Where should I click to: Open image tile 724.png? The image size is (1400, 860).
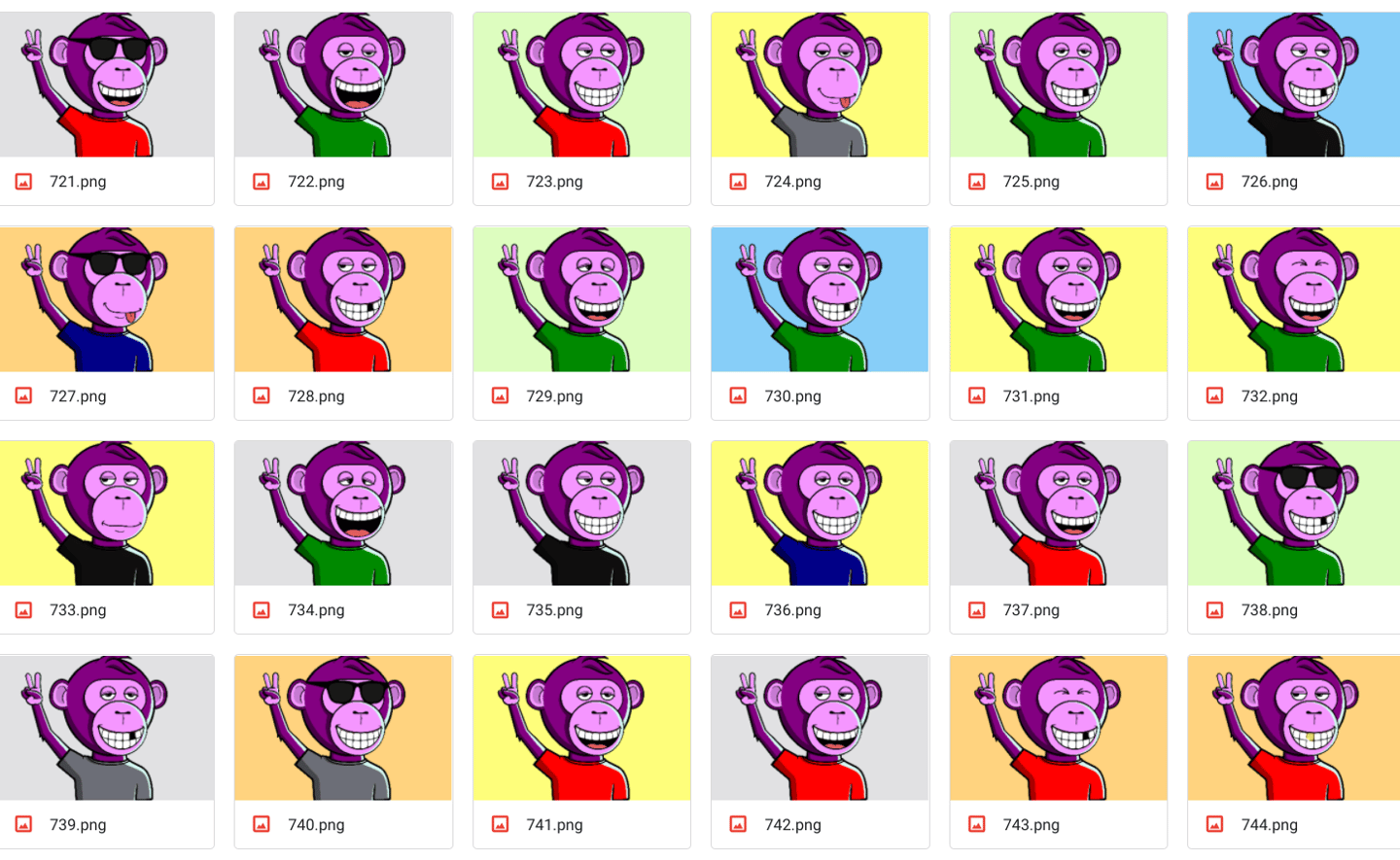pyautogui.click(x=820, y=86)
